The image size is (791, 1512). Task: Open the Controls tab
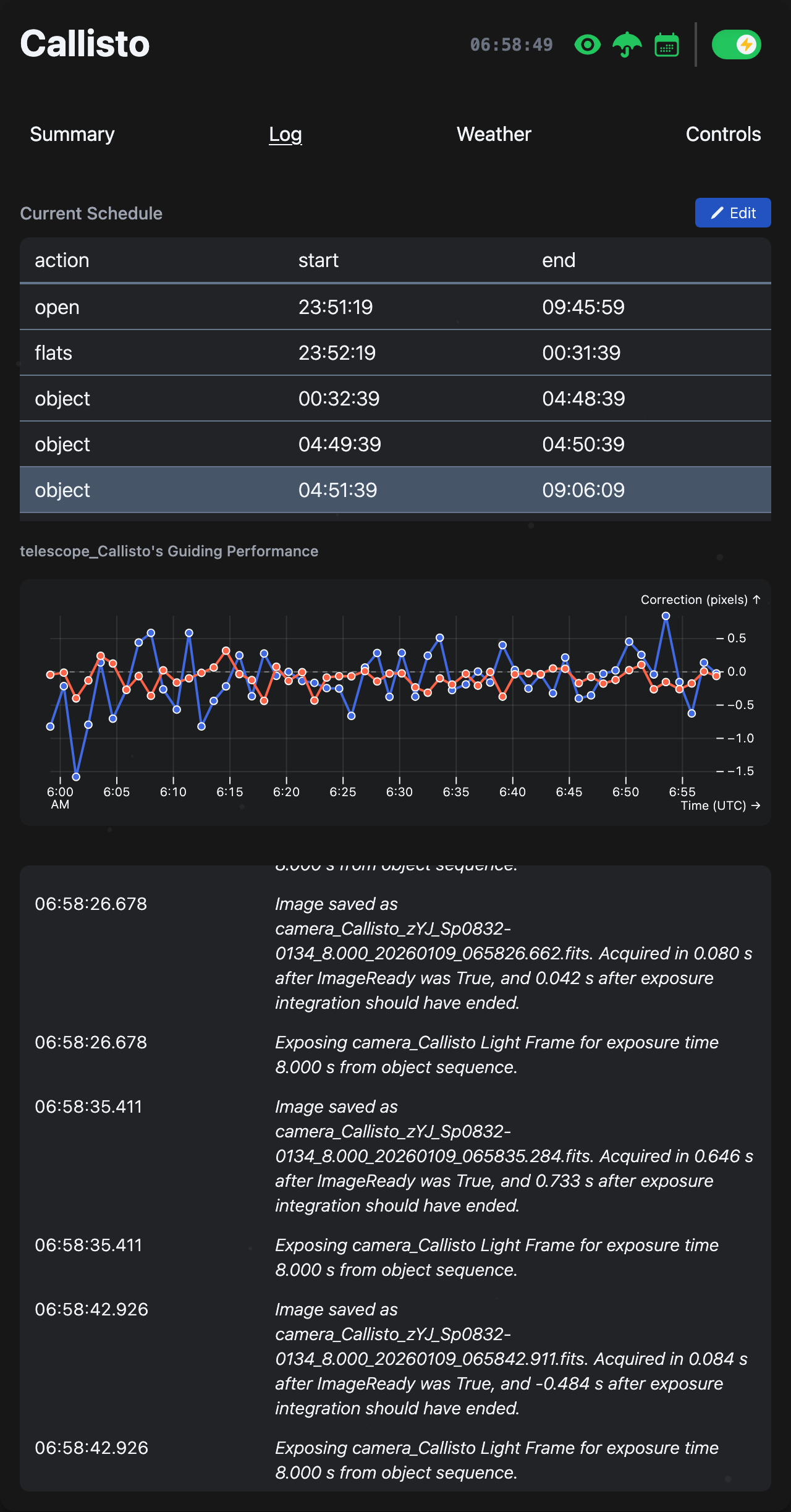(x=724, y=134)
